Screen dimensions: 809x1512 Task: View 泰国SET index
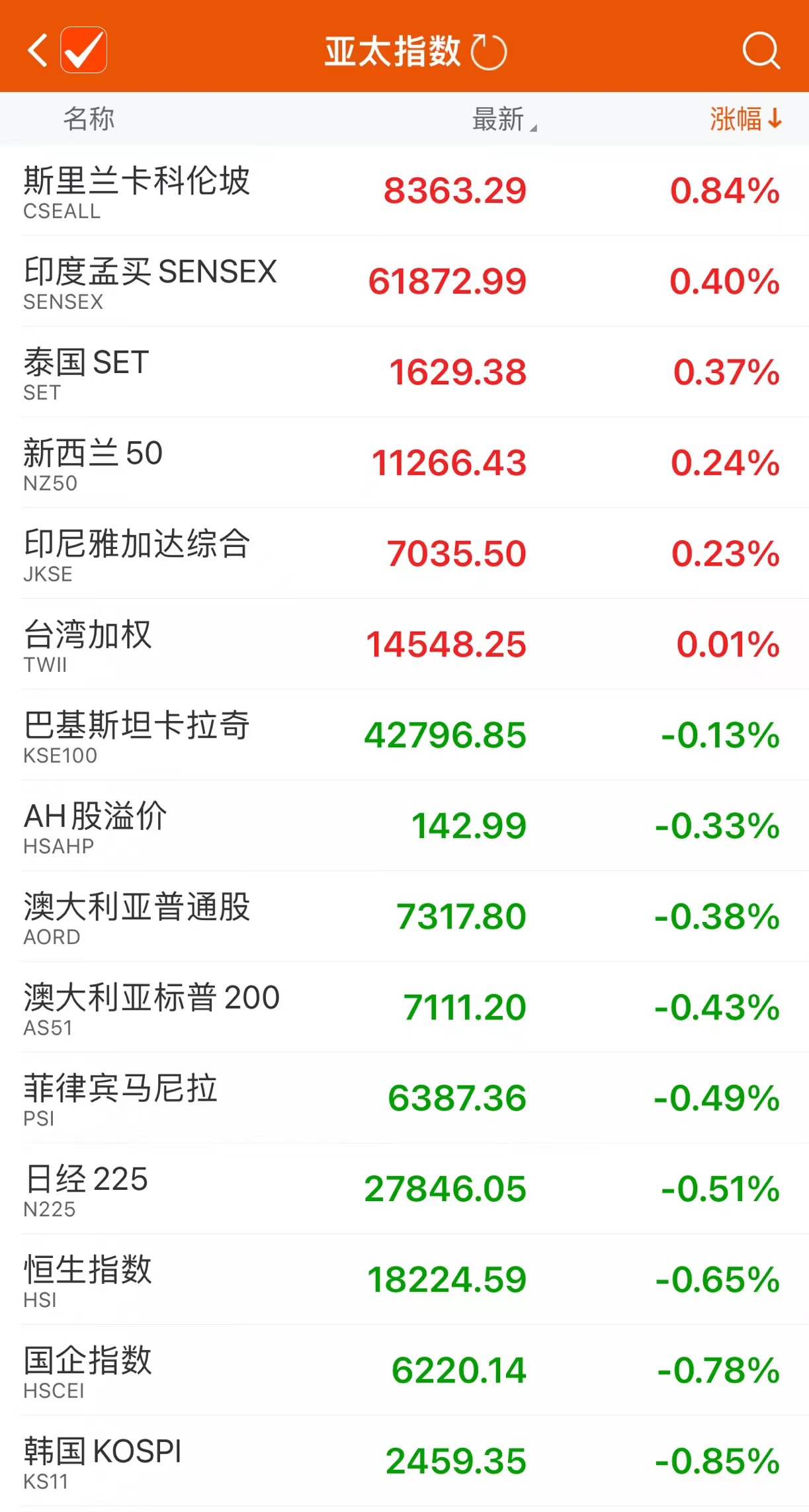point(404,372)
